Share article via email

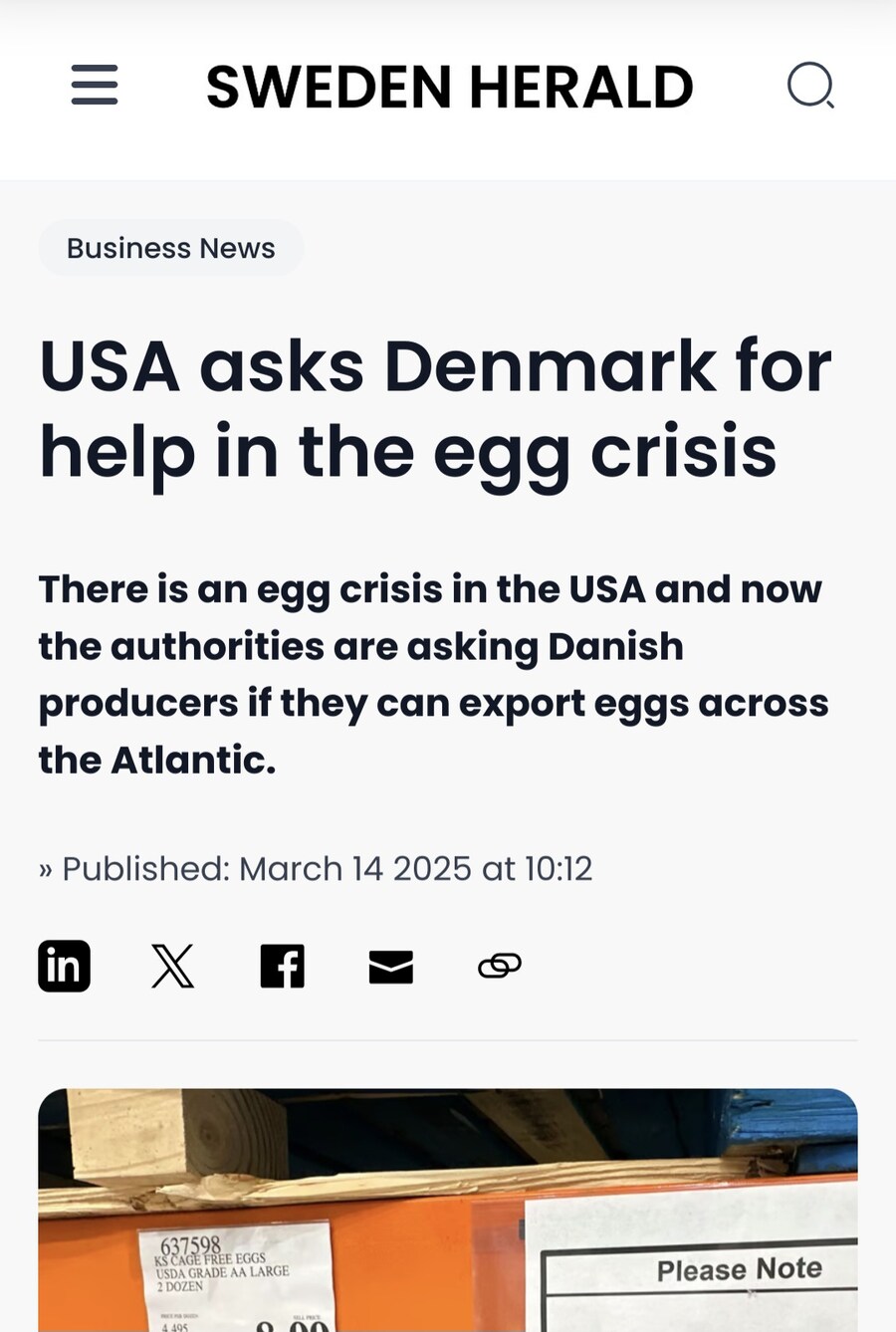tap(390, 966)
